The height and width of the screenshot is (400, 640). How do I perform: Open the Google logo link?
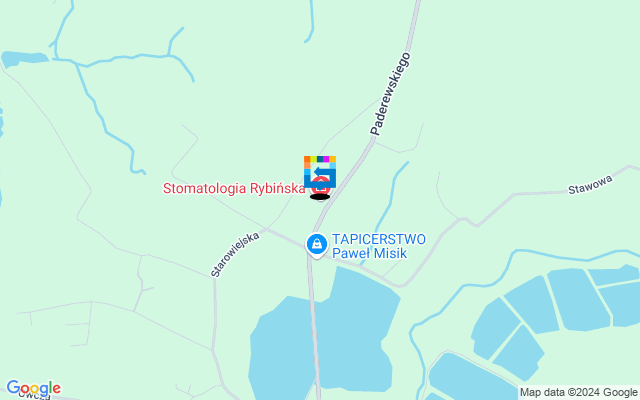pyautogui.click(x=33, y=388)
